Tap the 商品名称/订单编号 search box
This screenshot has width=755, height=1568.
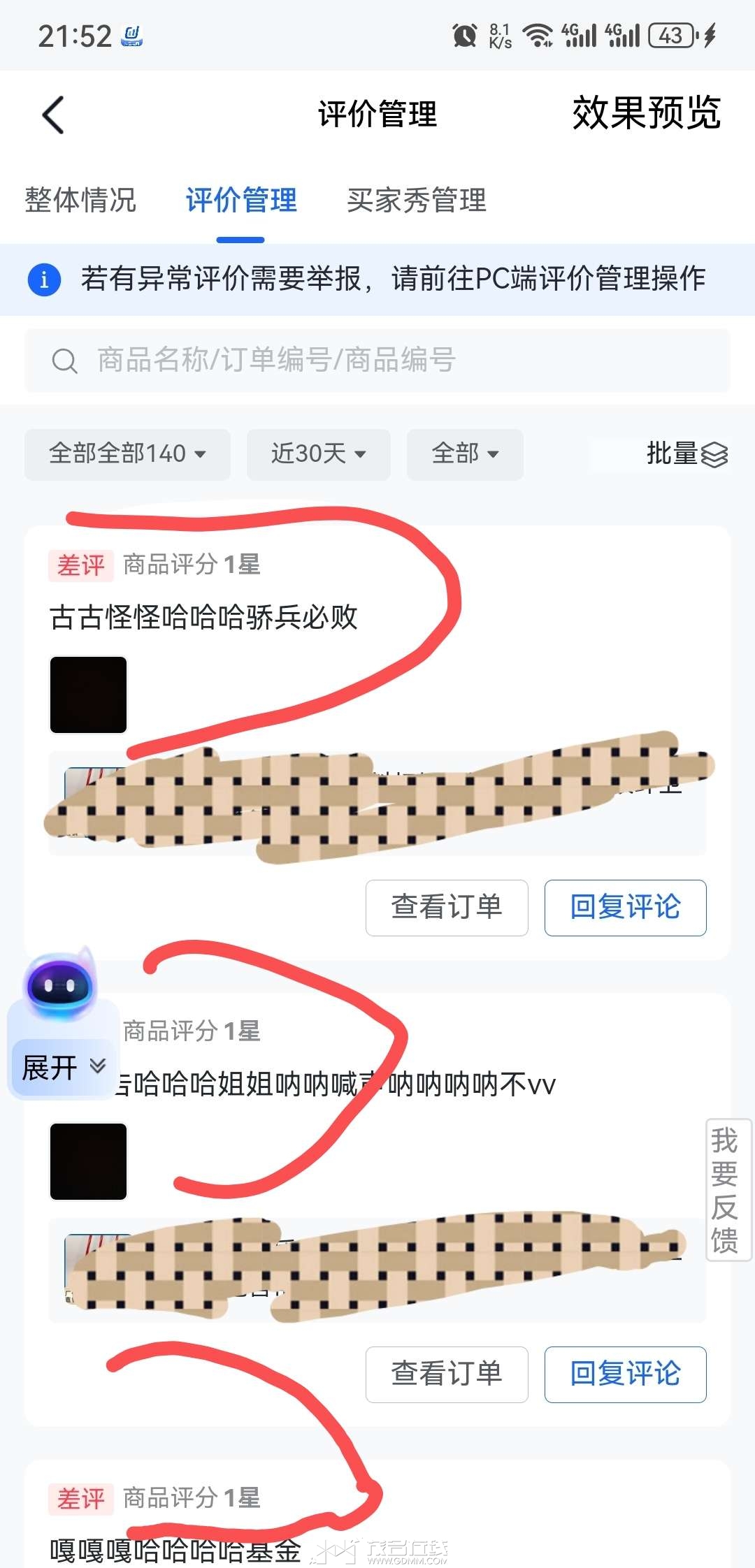(377, 361)
